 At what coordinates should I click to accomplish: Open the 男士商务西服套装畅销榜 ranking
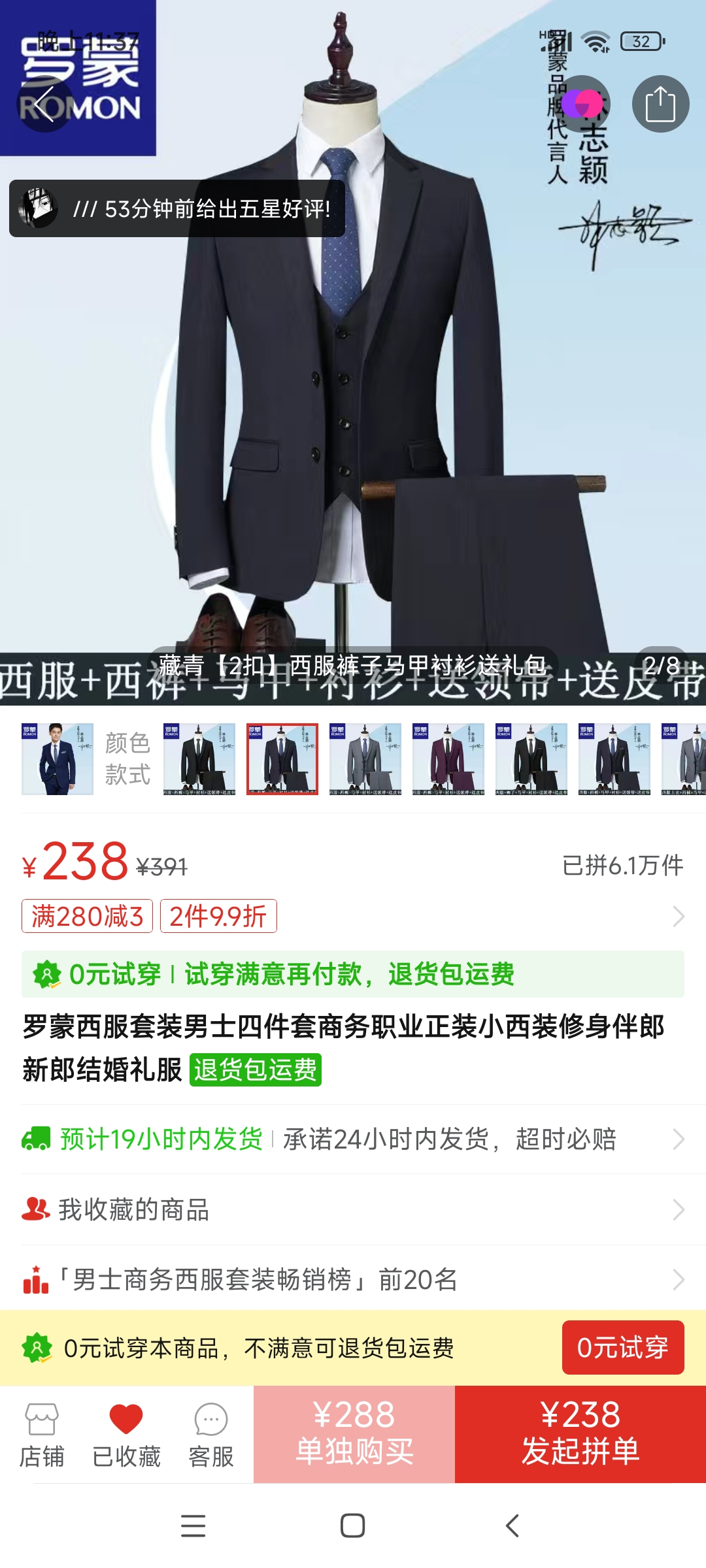coord(353,1279)
